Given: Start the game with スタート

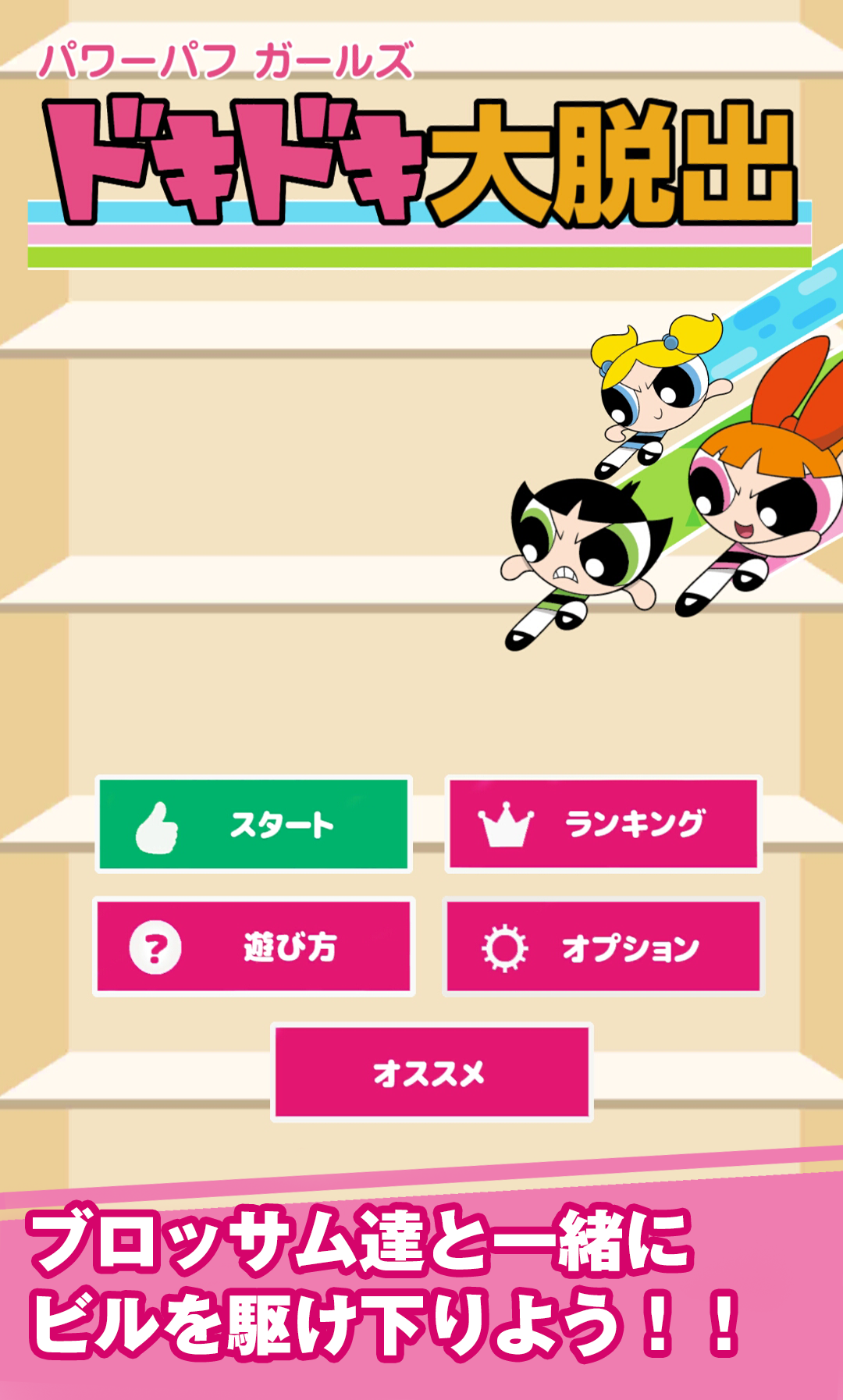Looking at the screenshot, I should coord(254,824).
